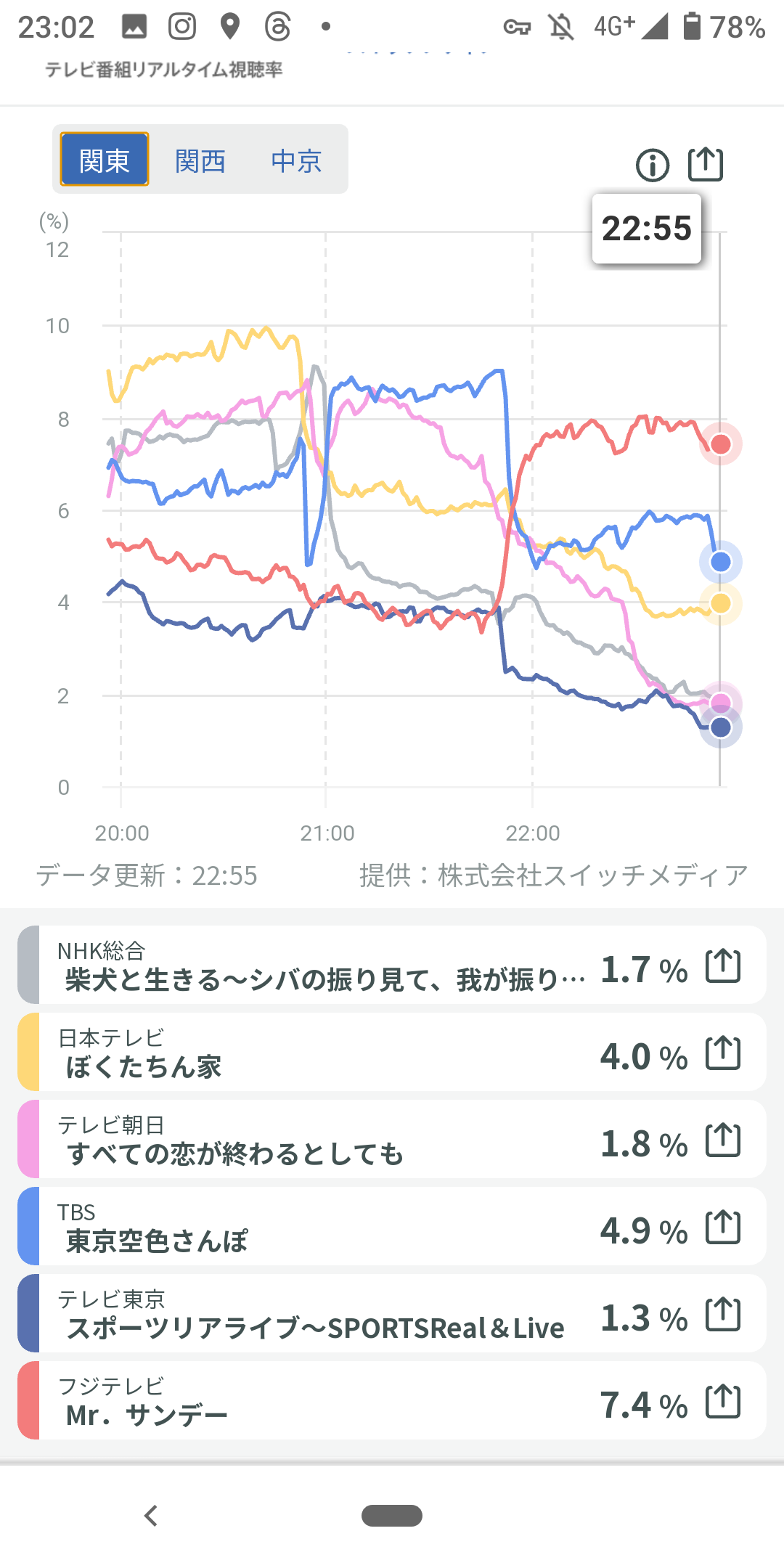Screen dimensions: 784x1568
Task: Share the テレビ朝日 program rating
Action: [723, 1140]
